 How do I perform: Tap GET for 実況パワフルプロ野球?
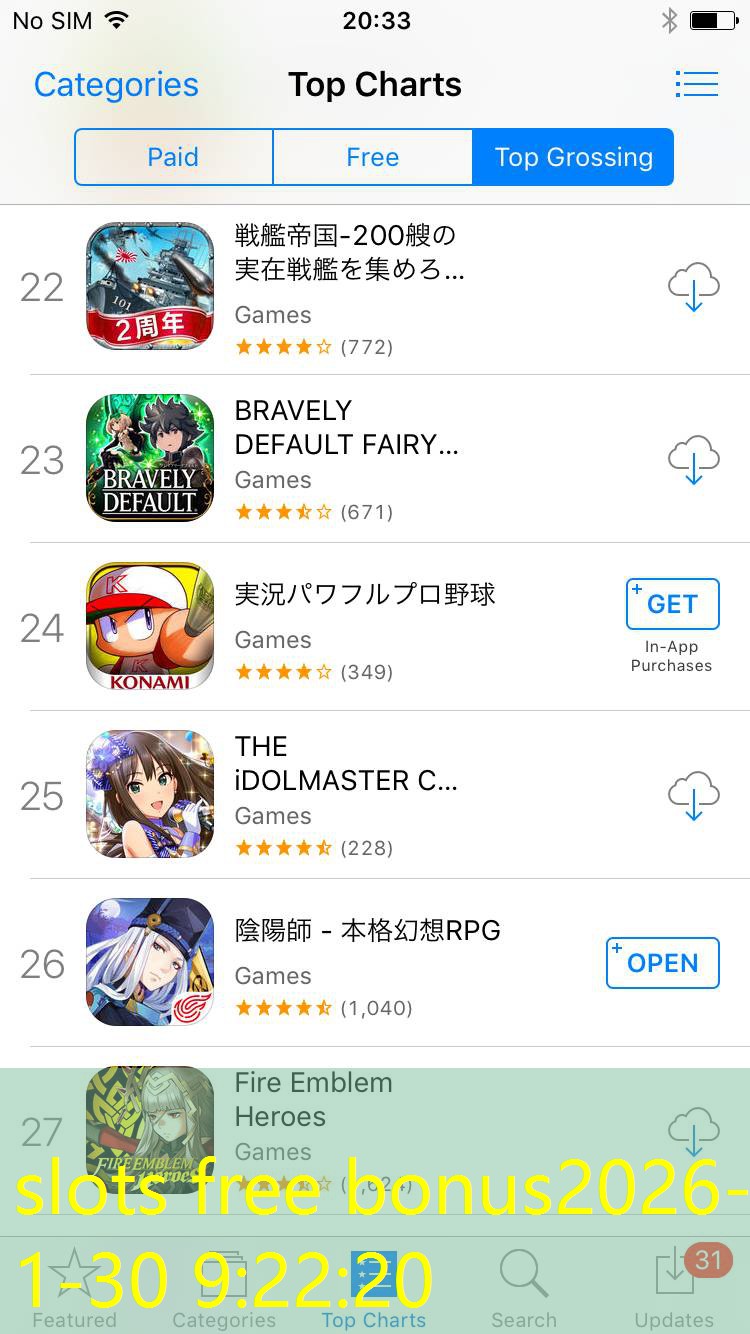click(x=672, y=604)
